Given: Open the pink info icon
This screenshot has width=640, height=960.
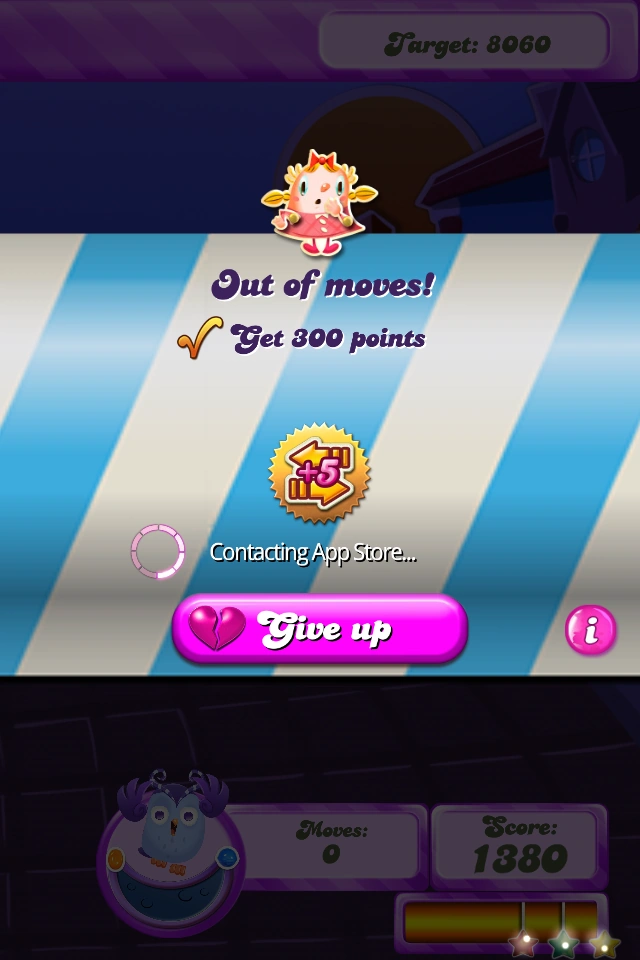Looking at the screenshot, I should [x=590, y=629].
